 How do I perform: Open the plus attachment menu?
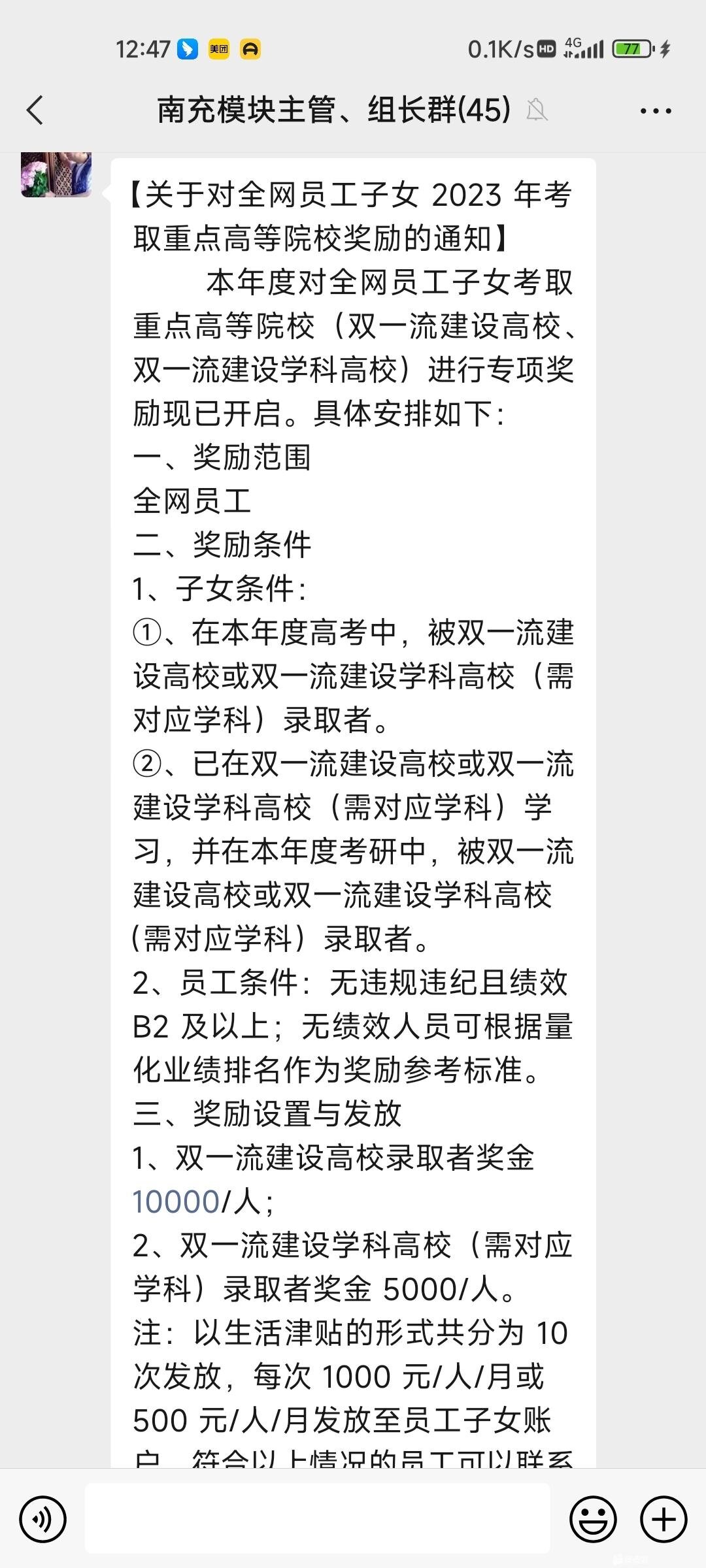tap(663, 1520)
